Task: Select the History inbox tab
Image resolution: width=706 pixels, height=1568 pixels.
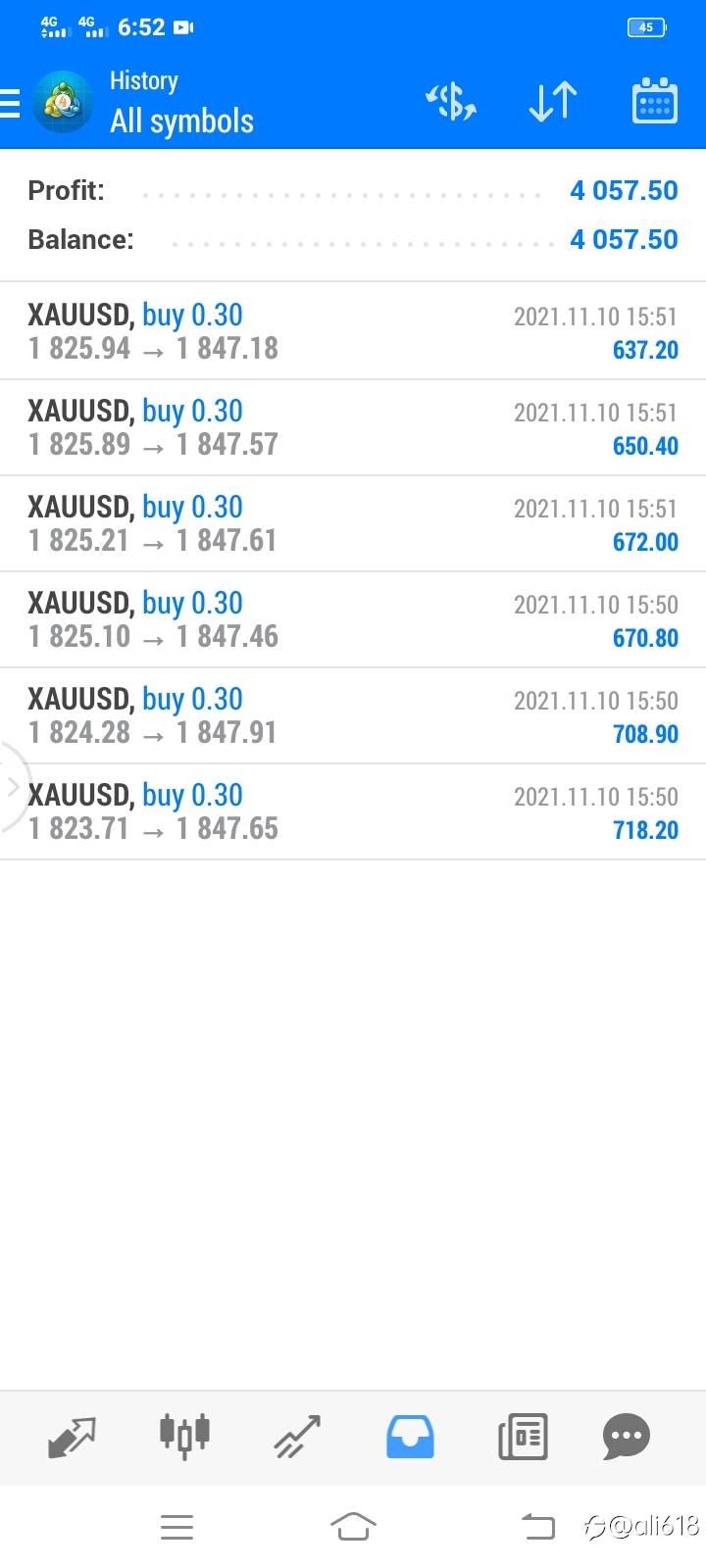Action: point(410,1437)
